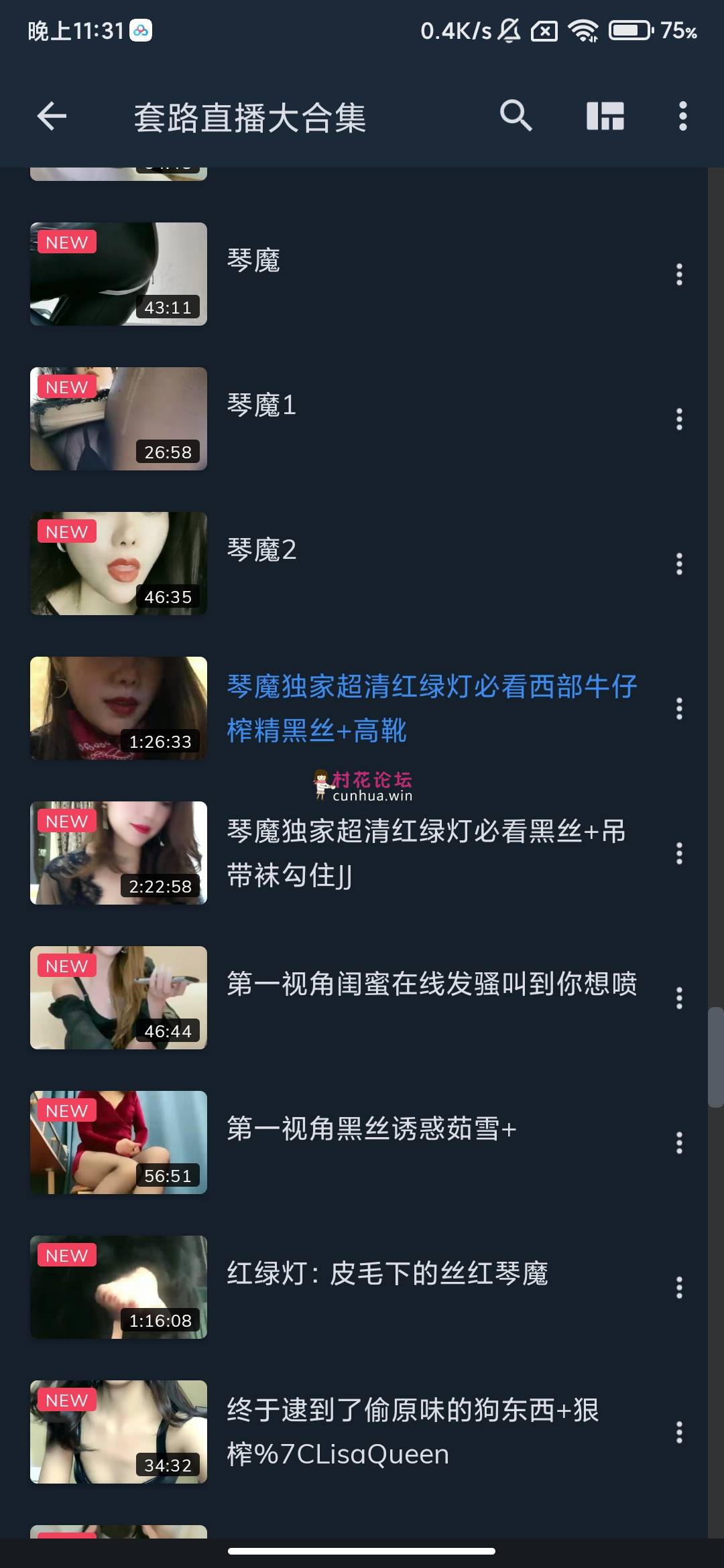724x1568 pixels.
Task: Open the video titled 琴魔
Action: tap(253, 261)
